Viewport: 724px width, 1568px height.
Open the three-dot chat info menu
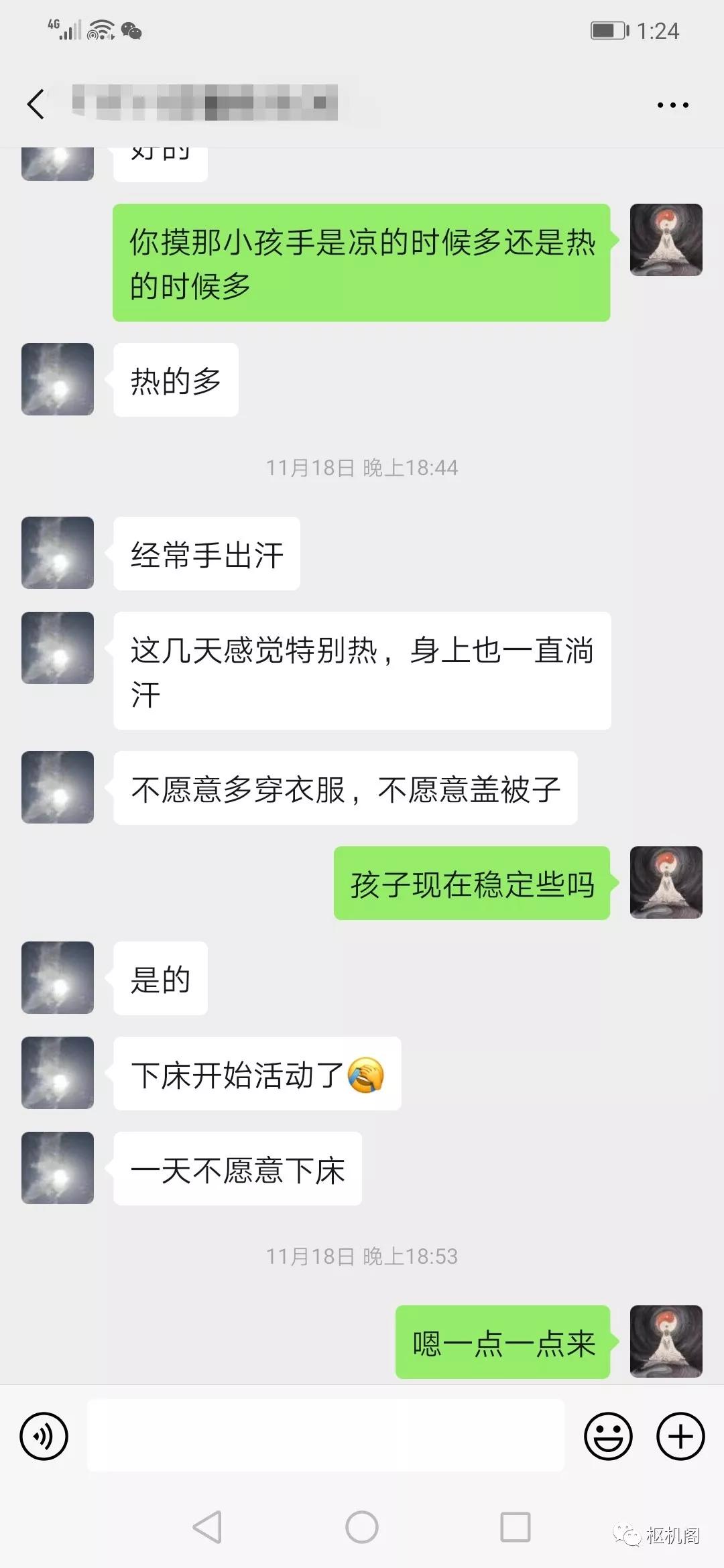pos(672,105)
